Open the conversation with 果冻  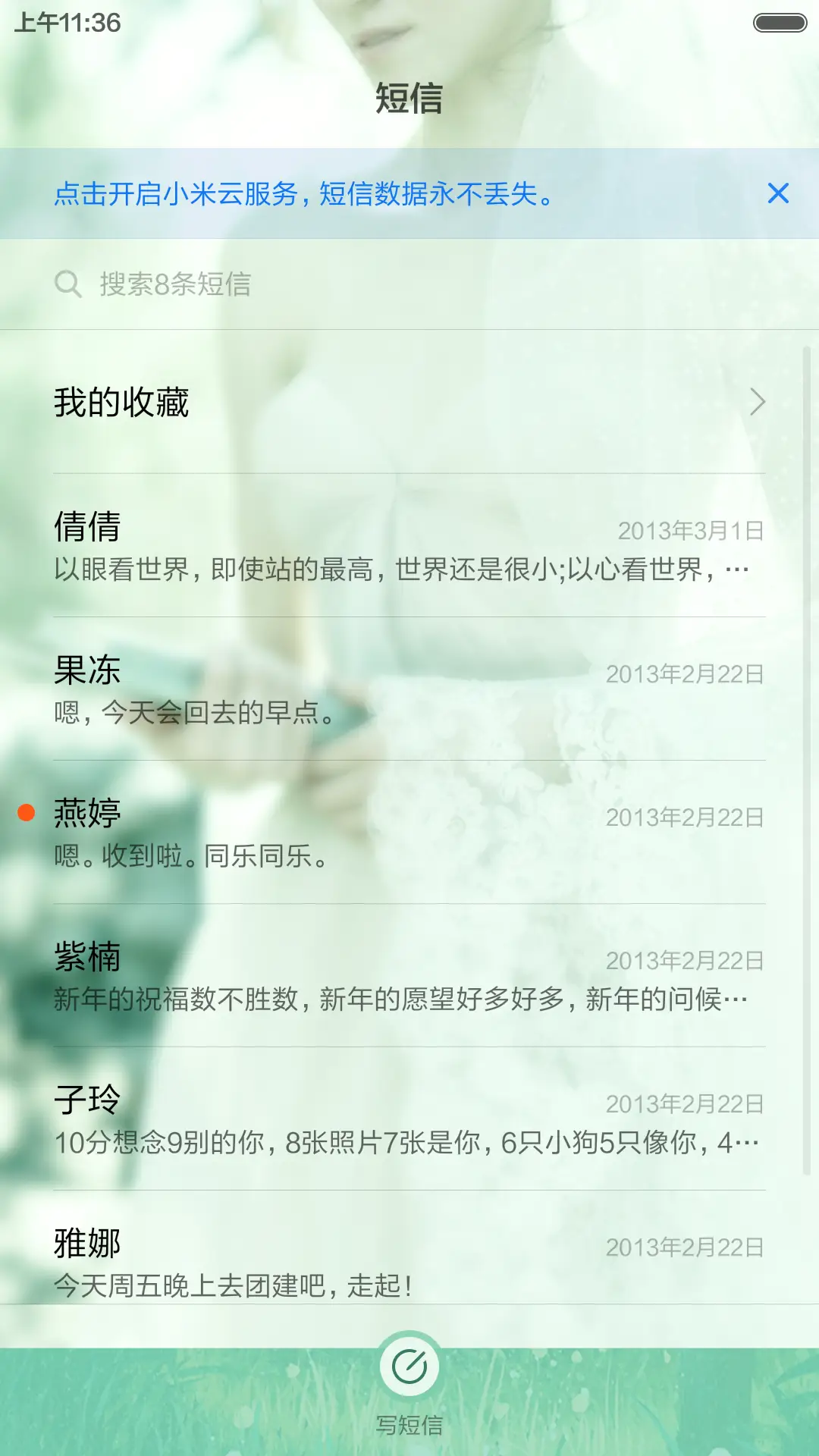(303, 690)
